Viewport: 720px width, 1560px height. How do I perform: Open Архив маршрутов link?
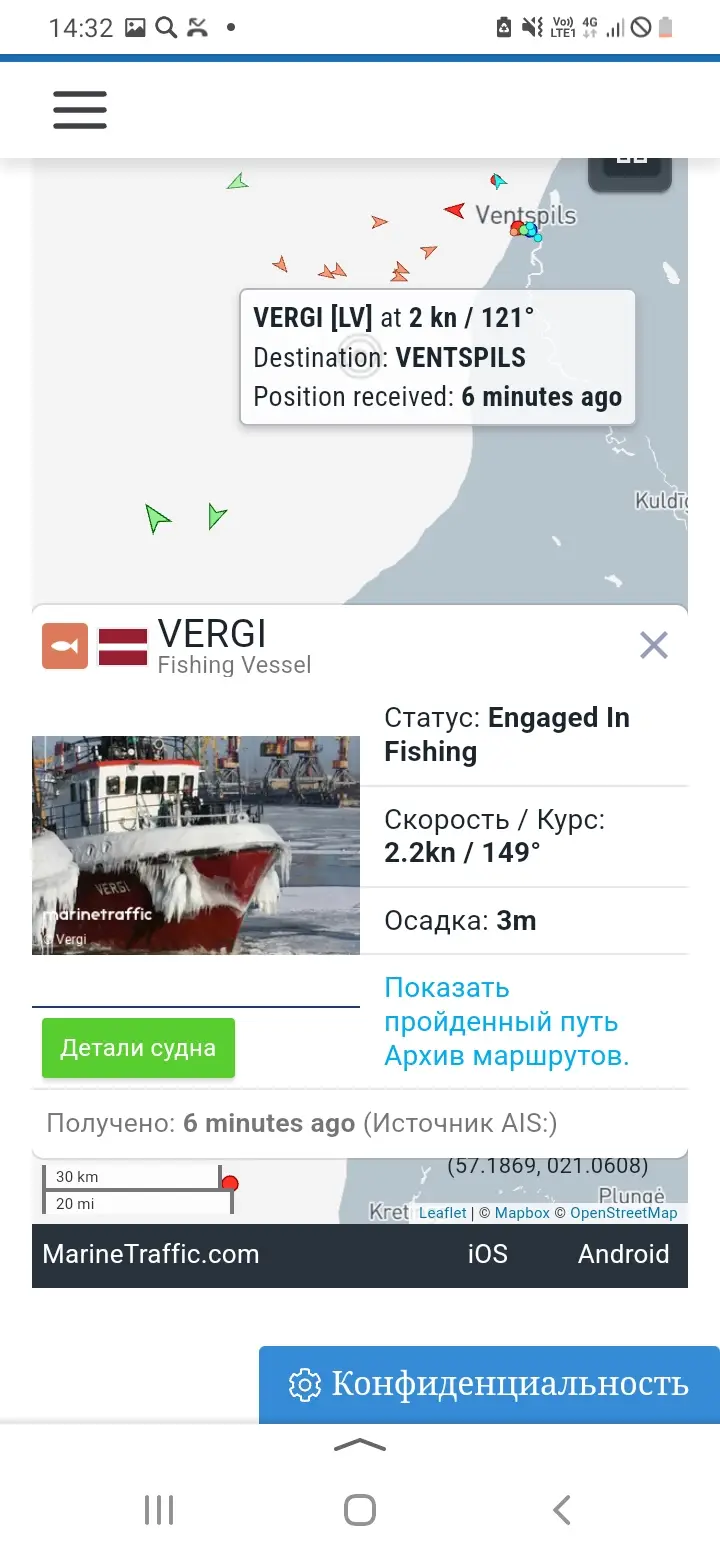pos(506,1056)
